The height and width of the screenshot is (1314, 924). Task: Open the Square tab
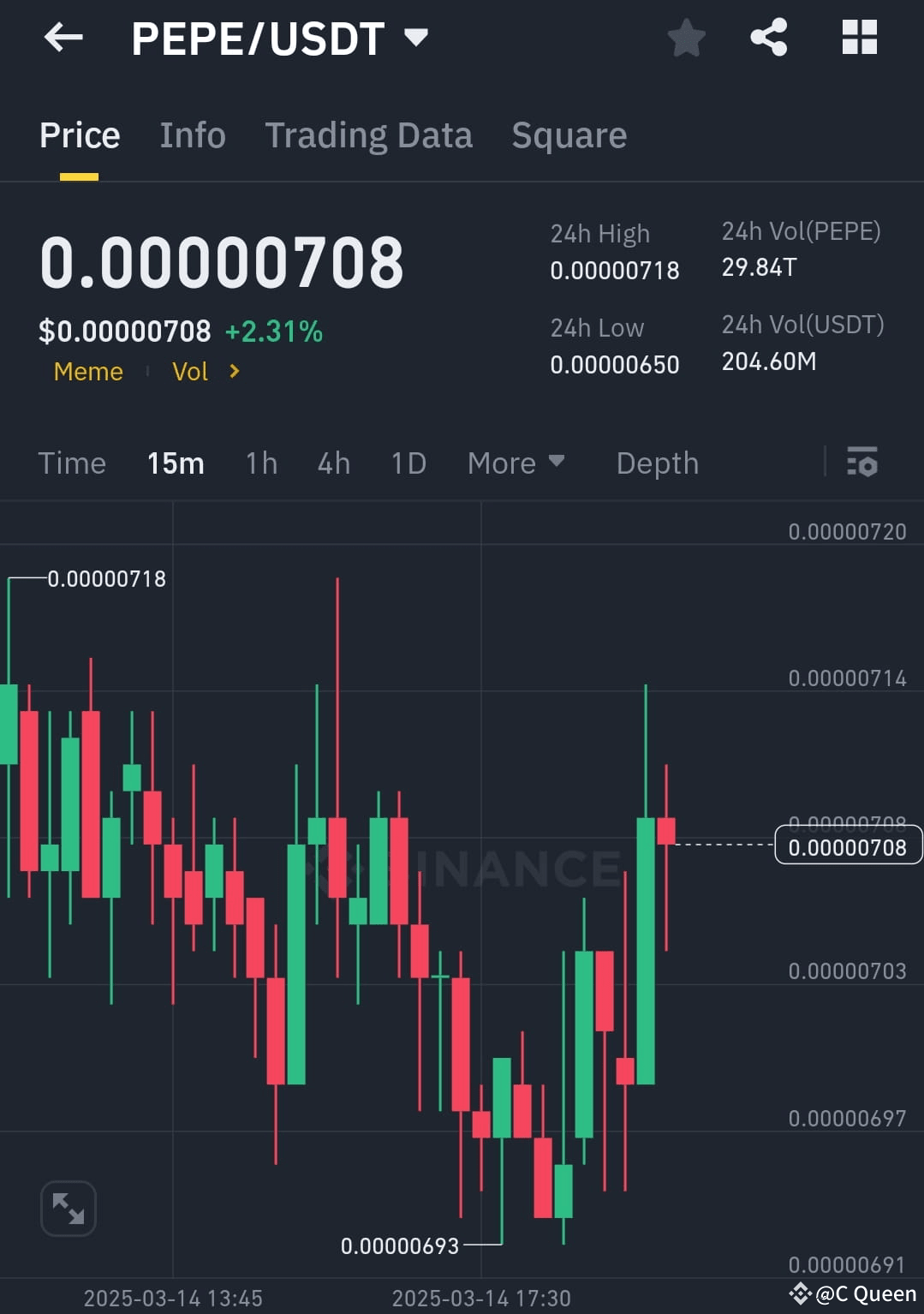[569, 135]
